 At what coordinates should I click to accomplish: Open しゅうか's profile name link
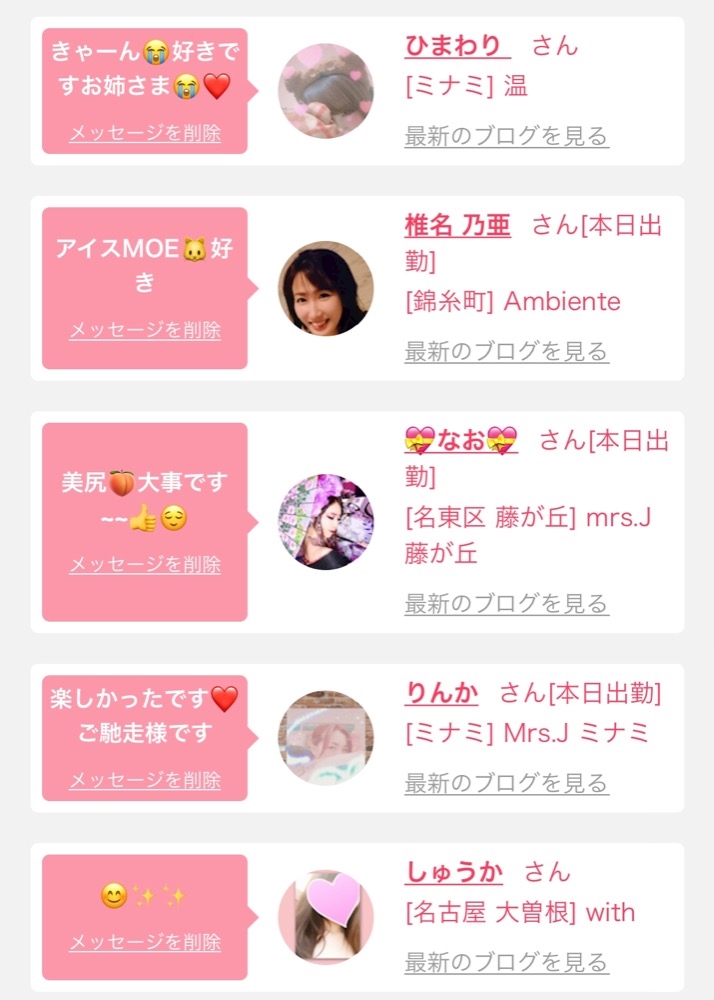pyautogui.click(x=453, y=872)
